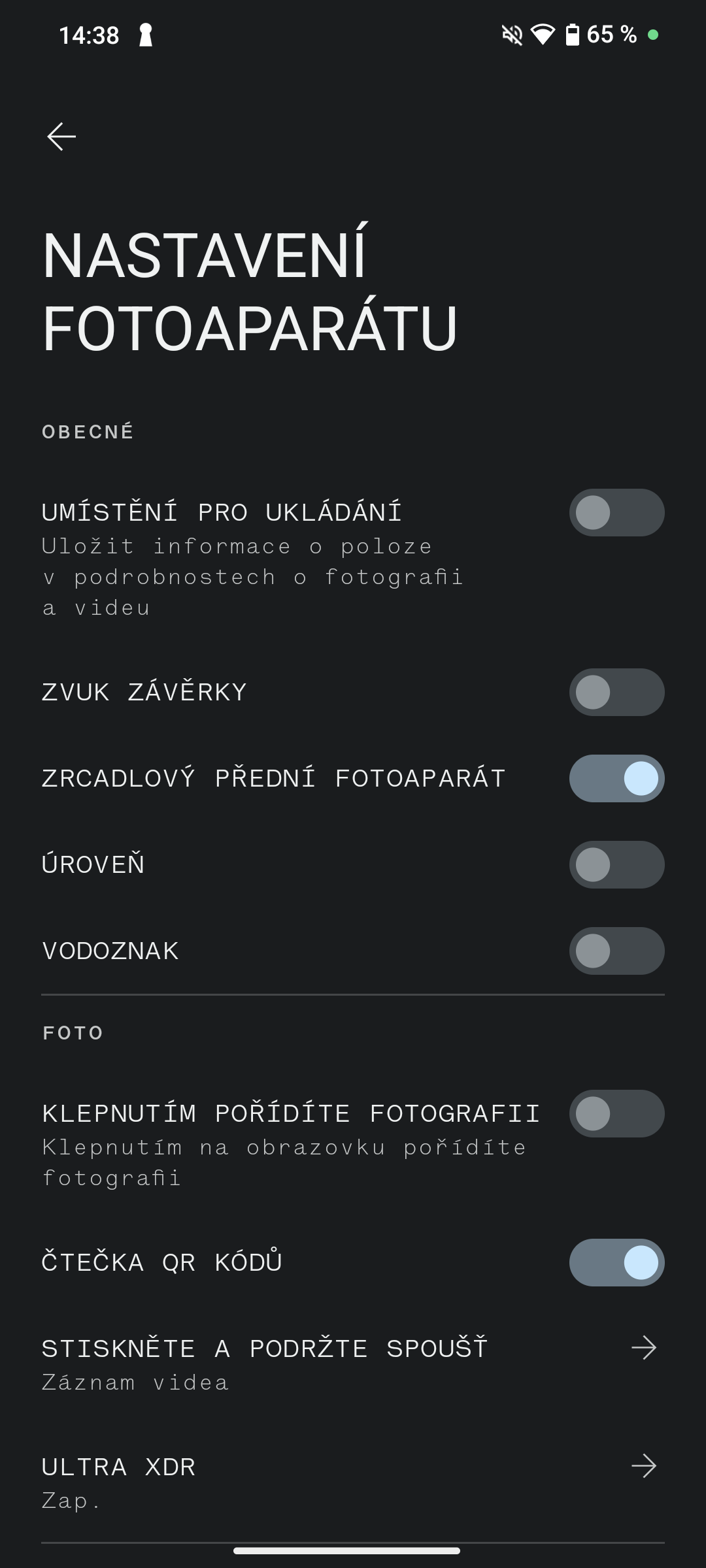Screen dimensions: 706x1568
Task: Click the OBECNÉ section header
Action: pyautogui.click(x=87, y=430)
